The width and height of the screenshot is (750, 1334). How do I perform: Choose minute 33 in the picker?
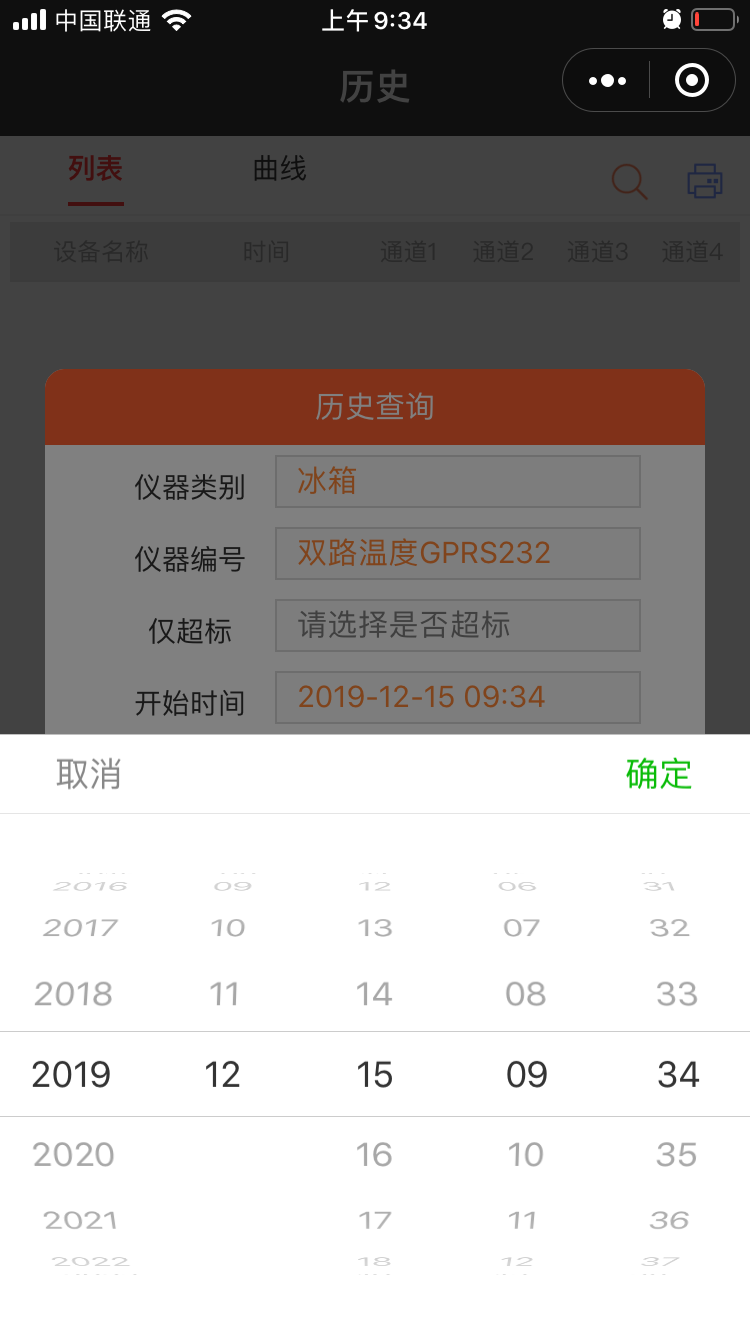click(x=677, y=994)
